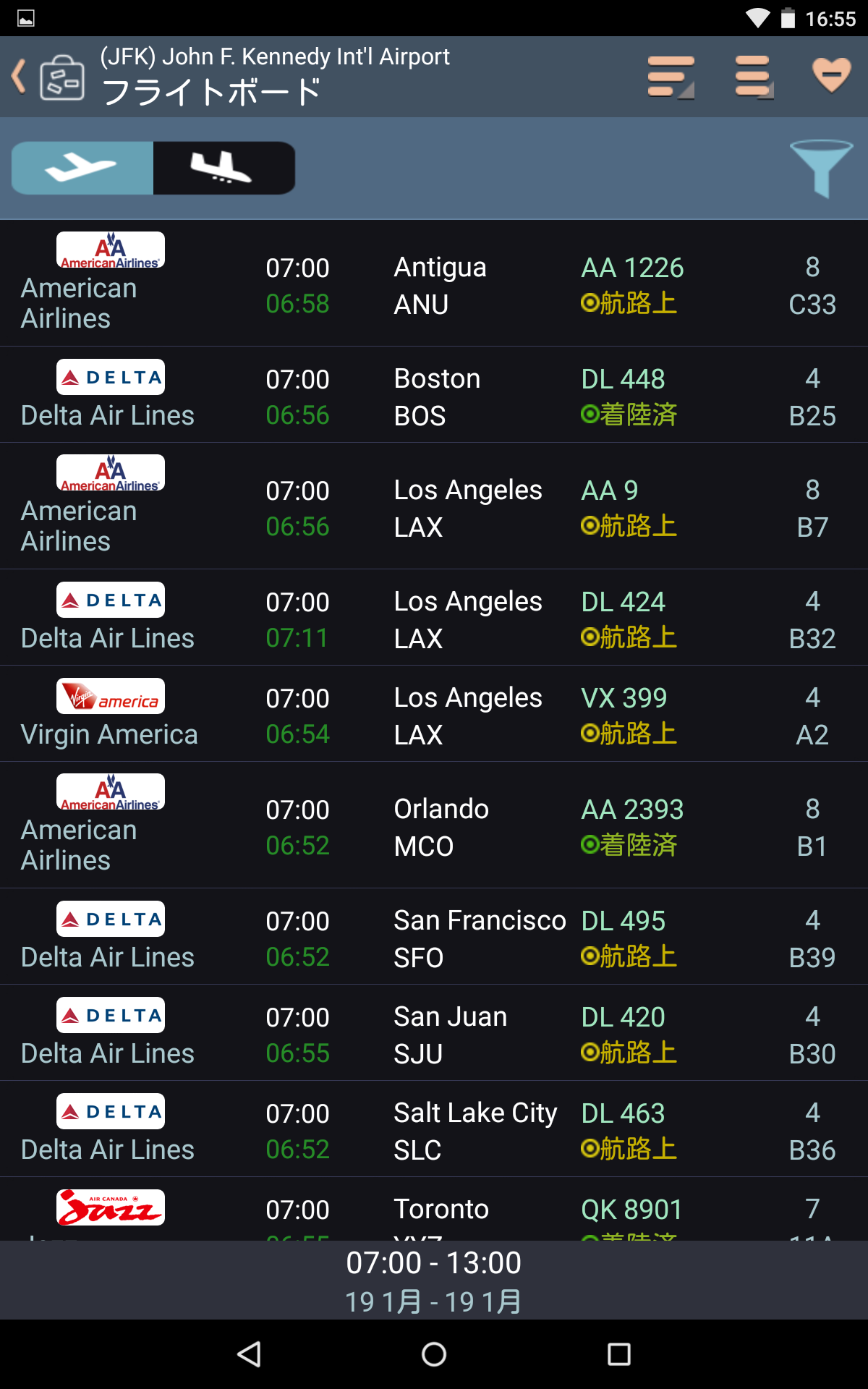Tap the system home button
This screenshot has width=868, height=1389.
(434, 1354)
